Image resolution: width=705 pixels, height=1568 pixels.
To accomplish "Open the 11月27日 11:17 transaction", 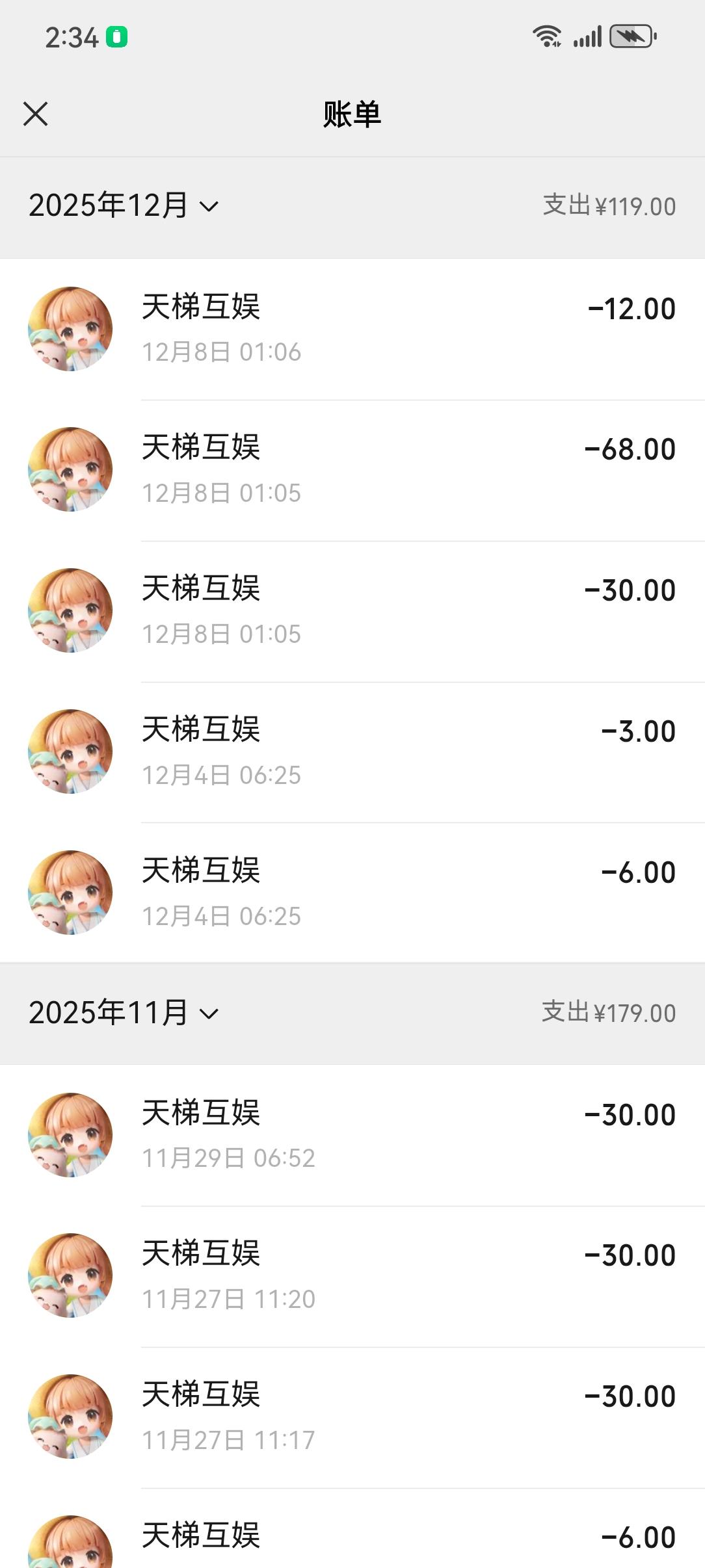I will [352, 1418].
